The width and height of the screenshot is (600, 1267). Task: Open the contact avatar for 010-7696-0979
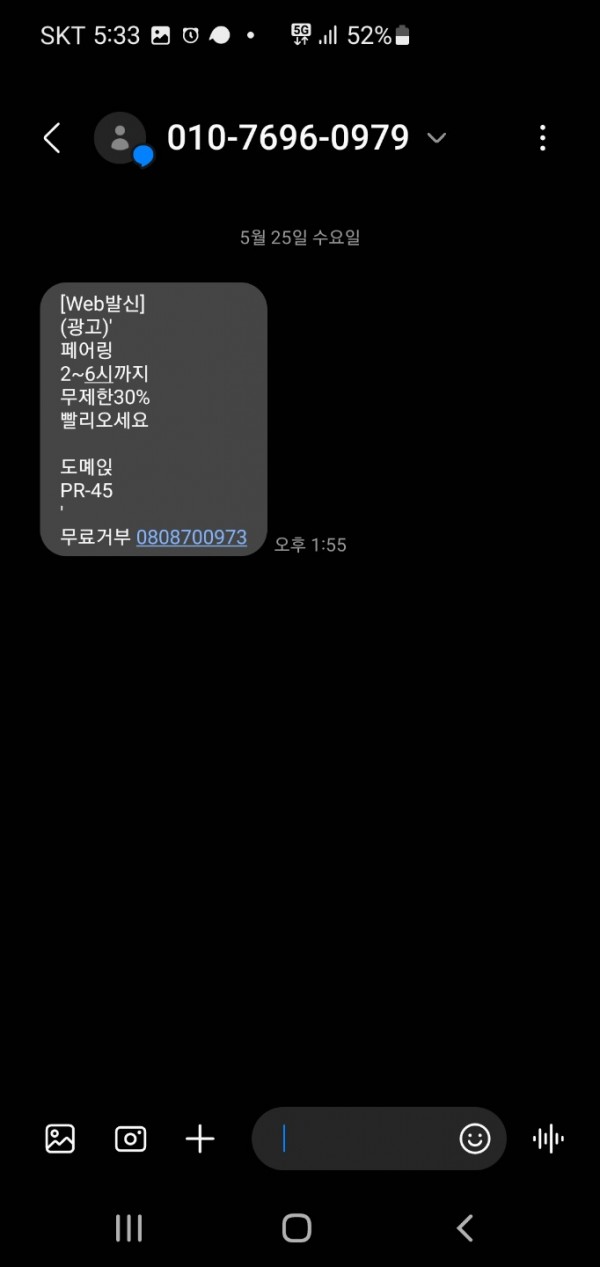120,138
